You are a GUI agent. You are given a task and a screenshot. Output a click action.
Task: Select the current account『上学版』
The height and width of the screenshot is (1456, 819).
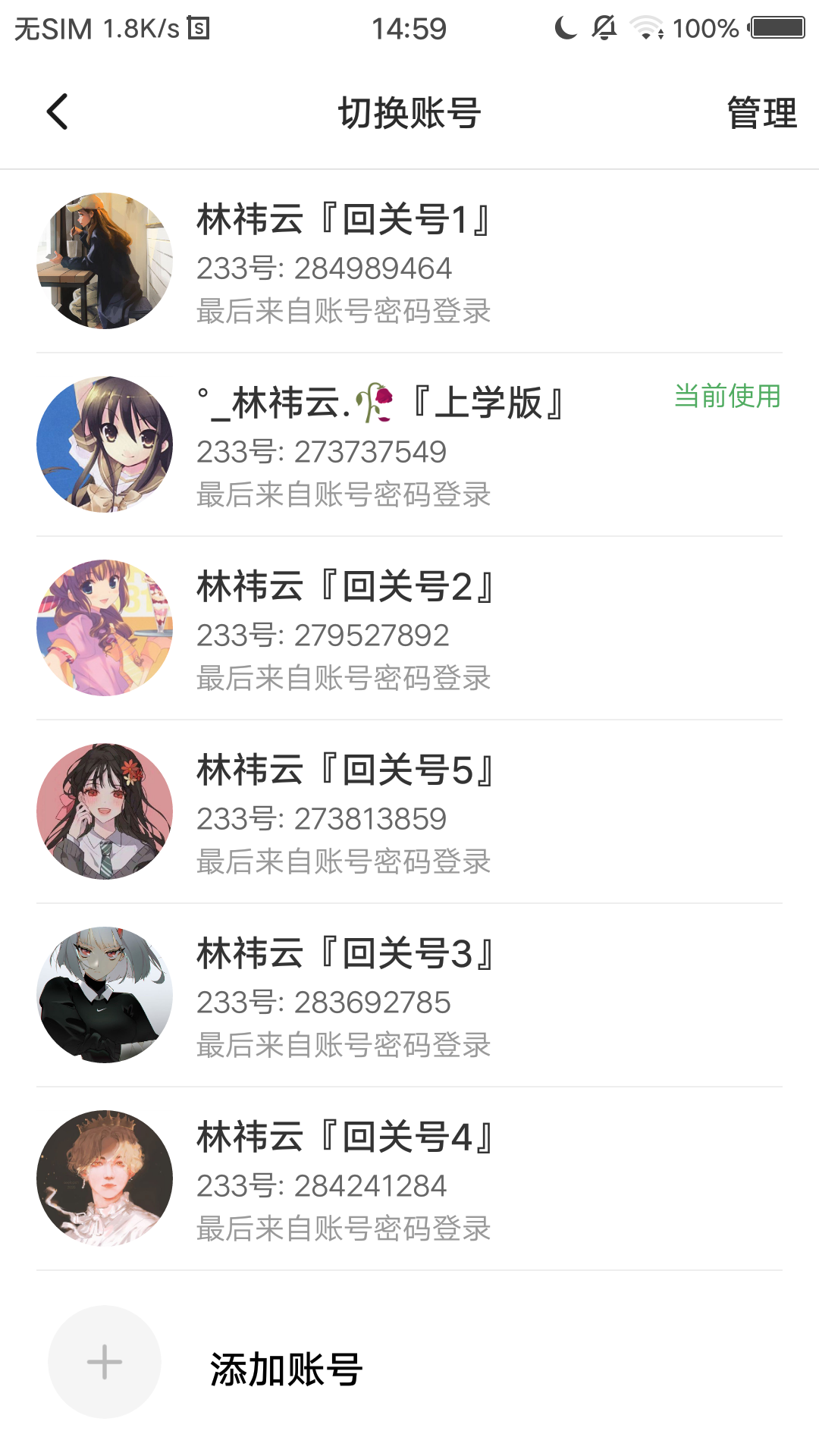(x=409, y=444)
